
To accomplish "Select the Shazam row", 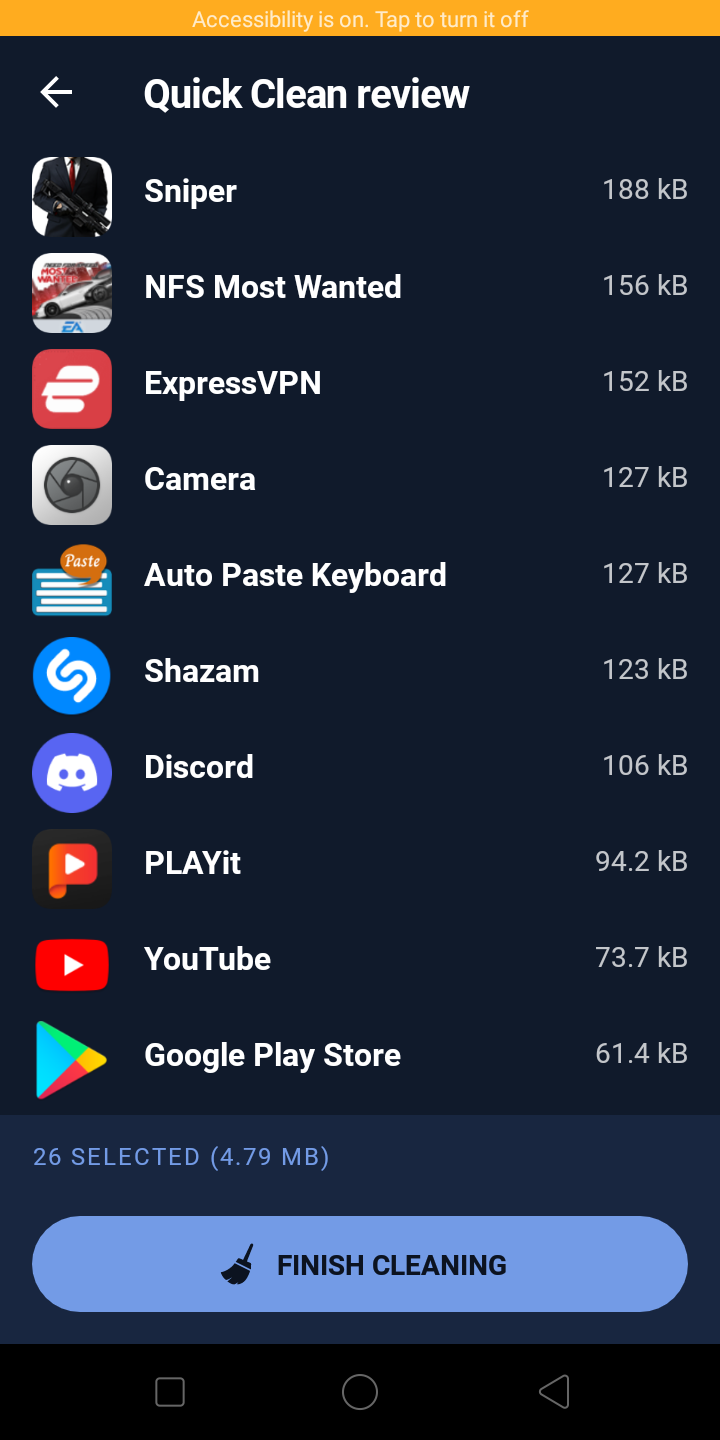I will (x=360, y=672).
